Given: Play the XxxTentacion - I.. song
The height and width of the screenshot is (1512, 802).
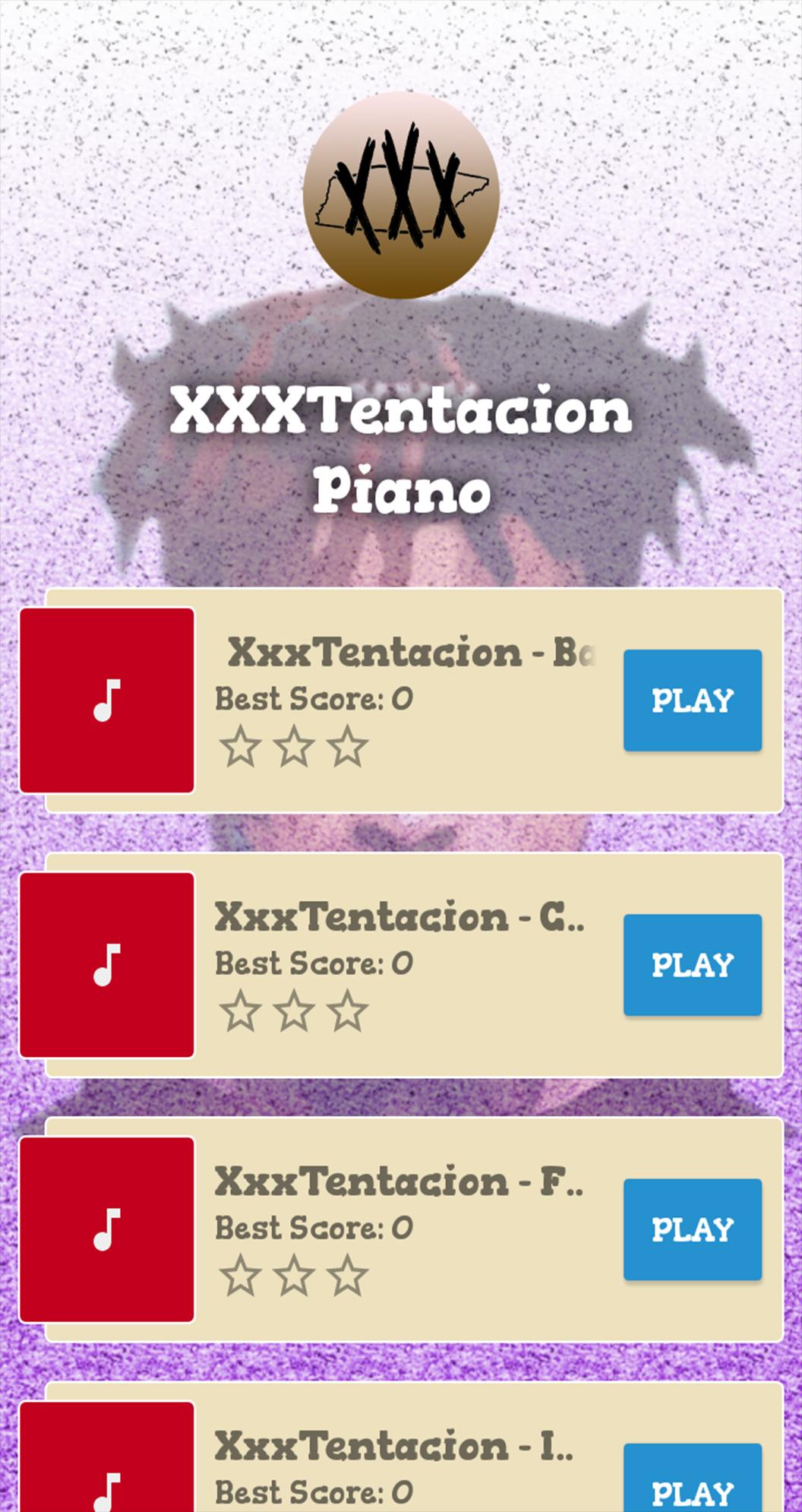Looking at the screenshot, I should click(692, 1485).
